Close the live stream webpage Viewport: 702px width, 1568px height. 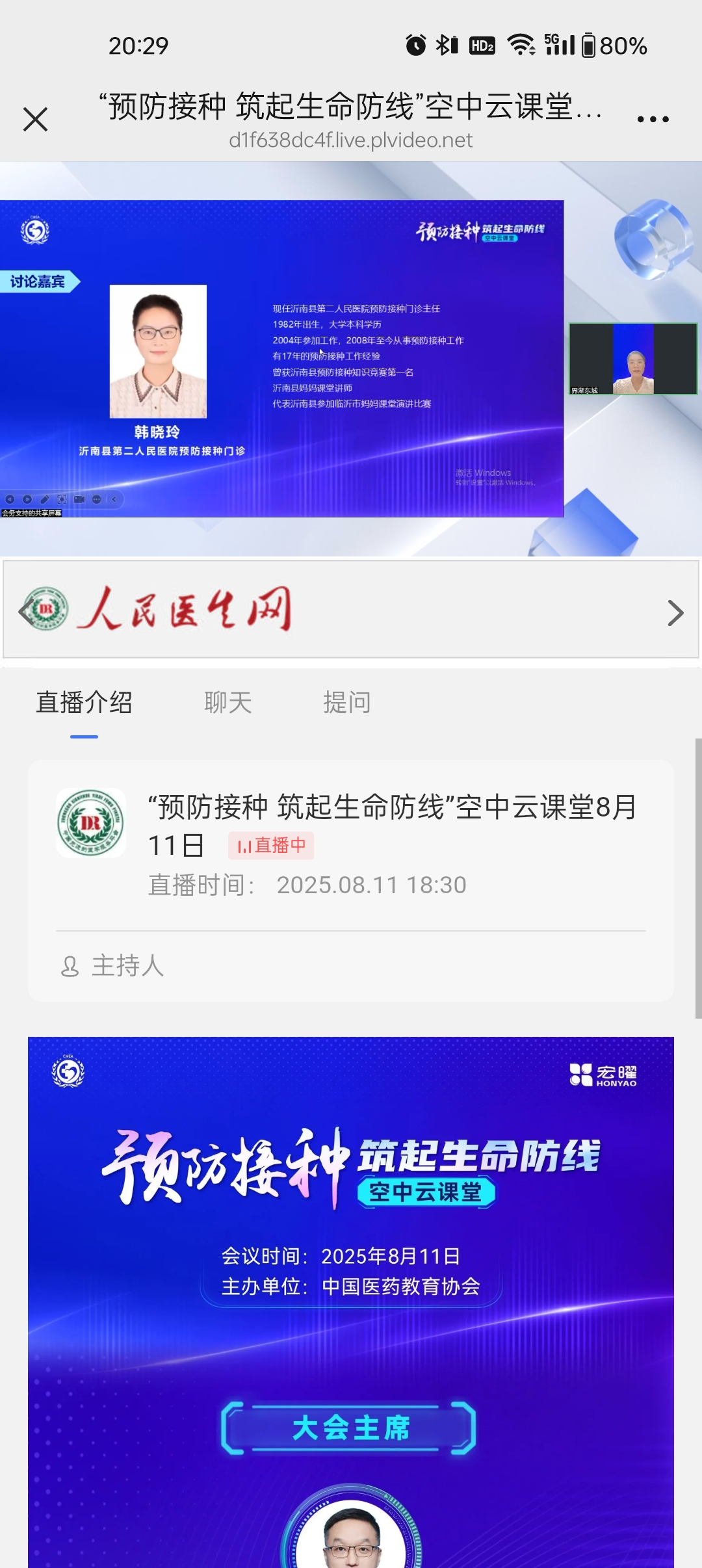click(x=35, y=120)
